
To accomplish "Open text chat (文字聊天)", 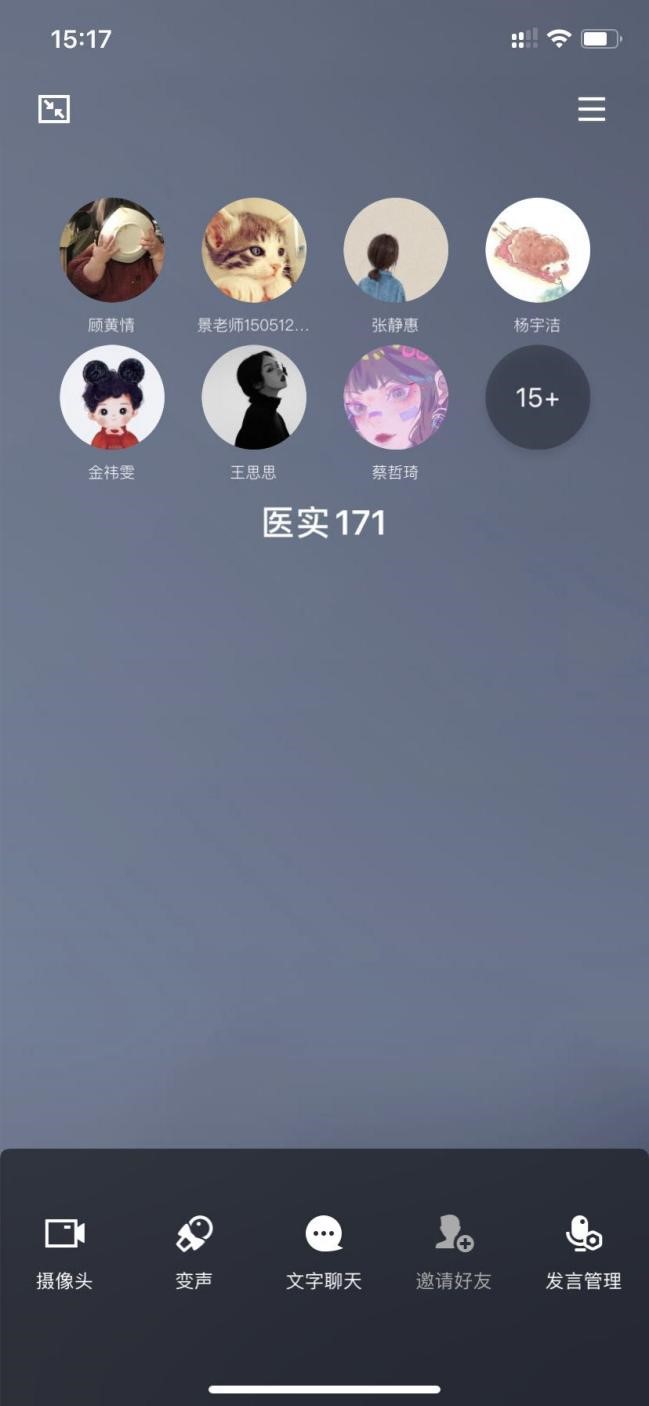I will tap(323, 1250).
